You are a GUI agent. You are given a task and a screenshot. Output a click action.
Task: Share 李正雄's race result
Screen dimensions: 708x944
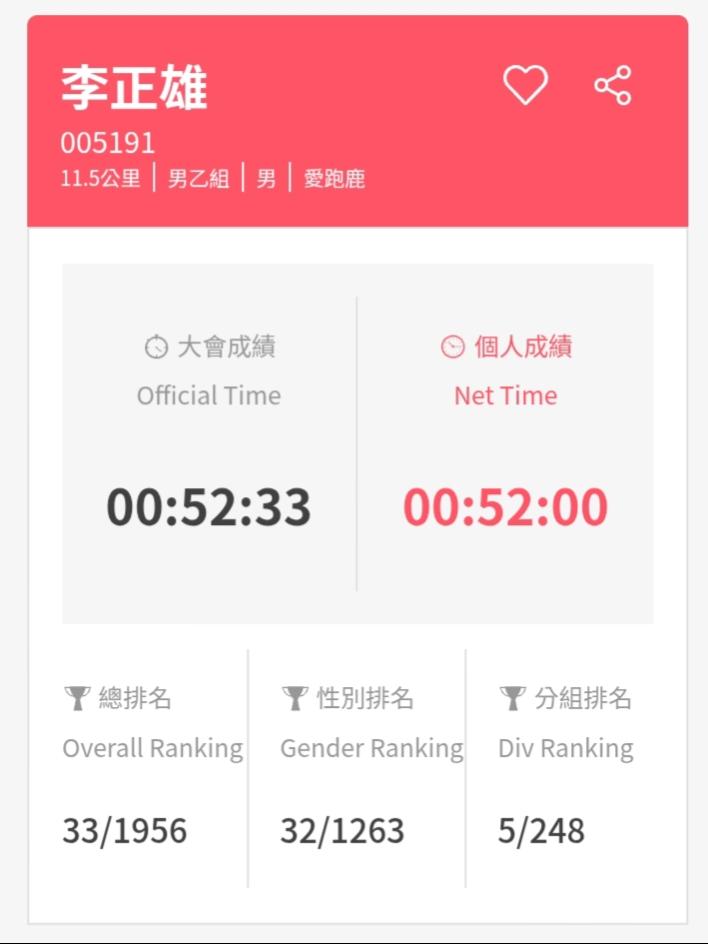click(x=613, y=86)
